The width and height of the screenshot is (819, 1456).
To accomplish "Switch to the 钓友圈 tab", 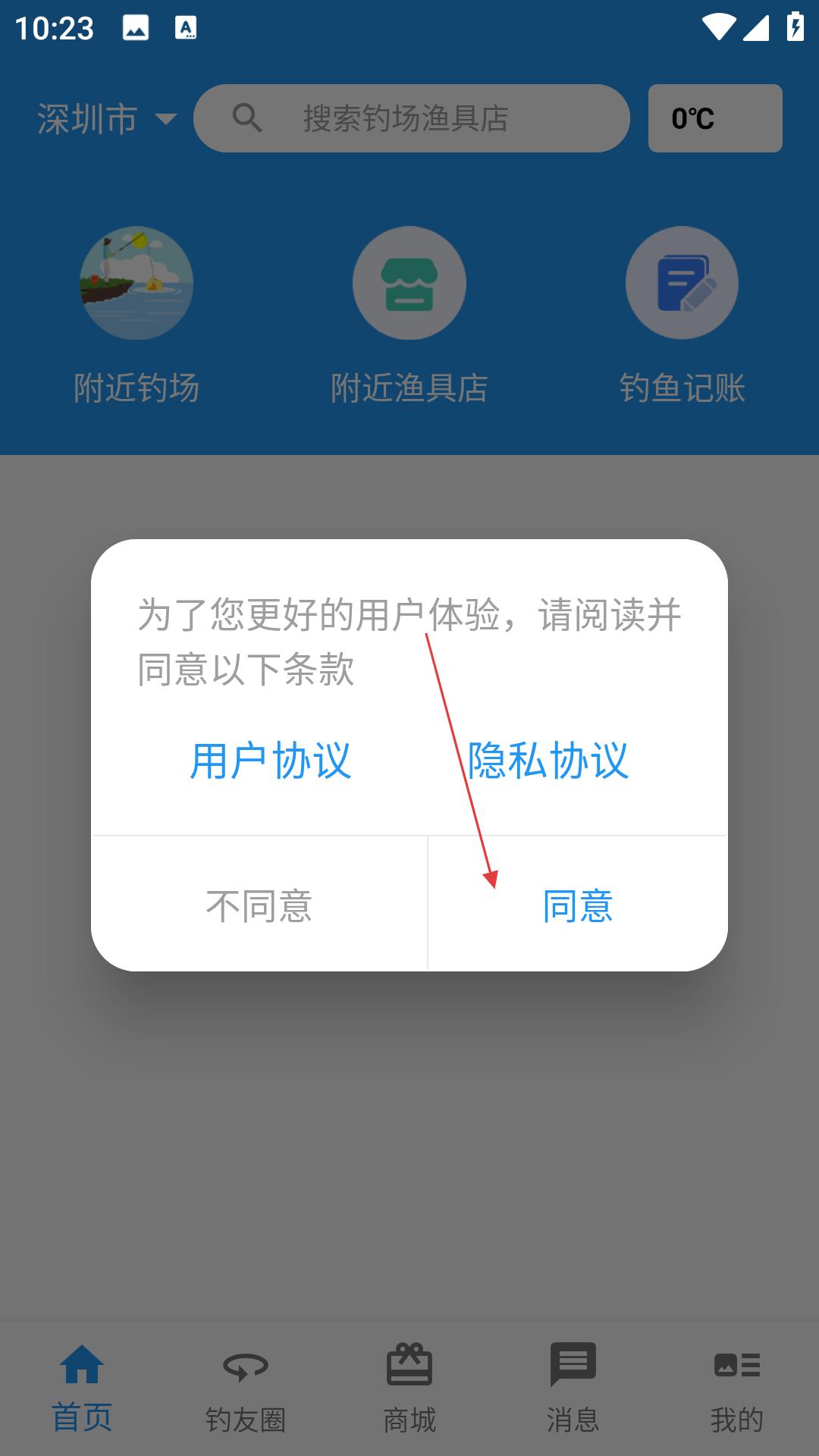I will (246, 1389).
